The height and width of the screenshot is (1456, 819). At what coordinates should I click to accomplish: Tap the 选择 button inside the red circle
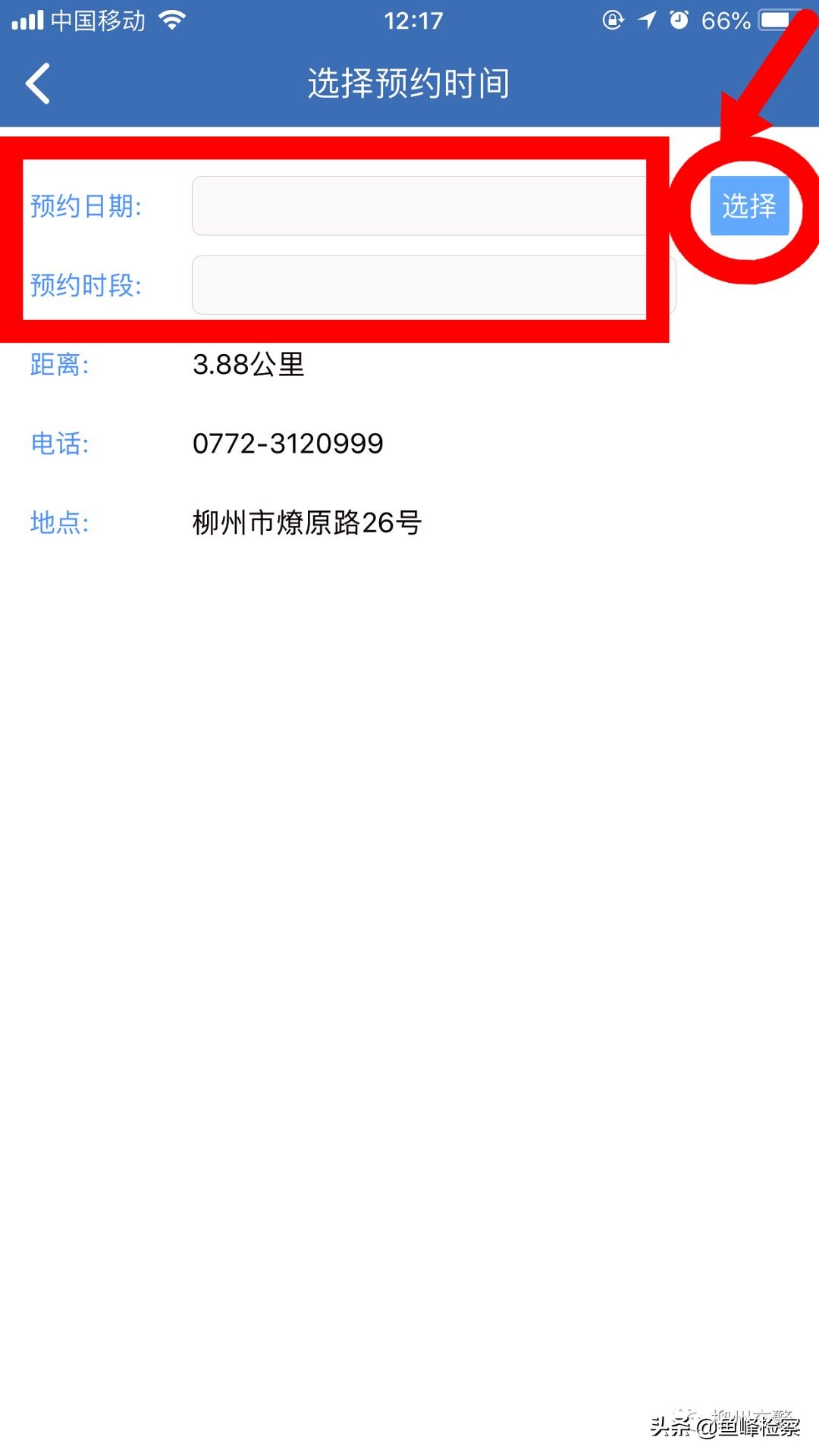pos(749,206)
